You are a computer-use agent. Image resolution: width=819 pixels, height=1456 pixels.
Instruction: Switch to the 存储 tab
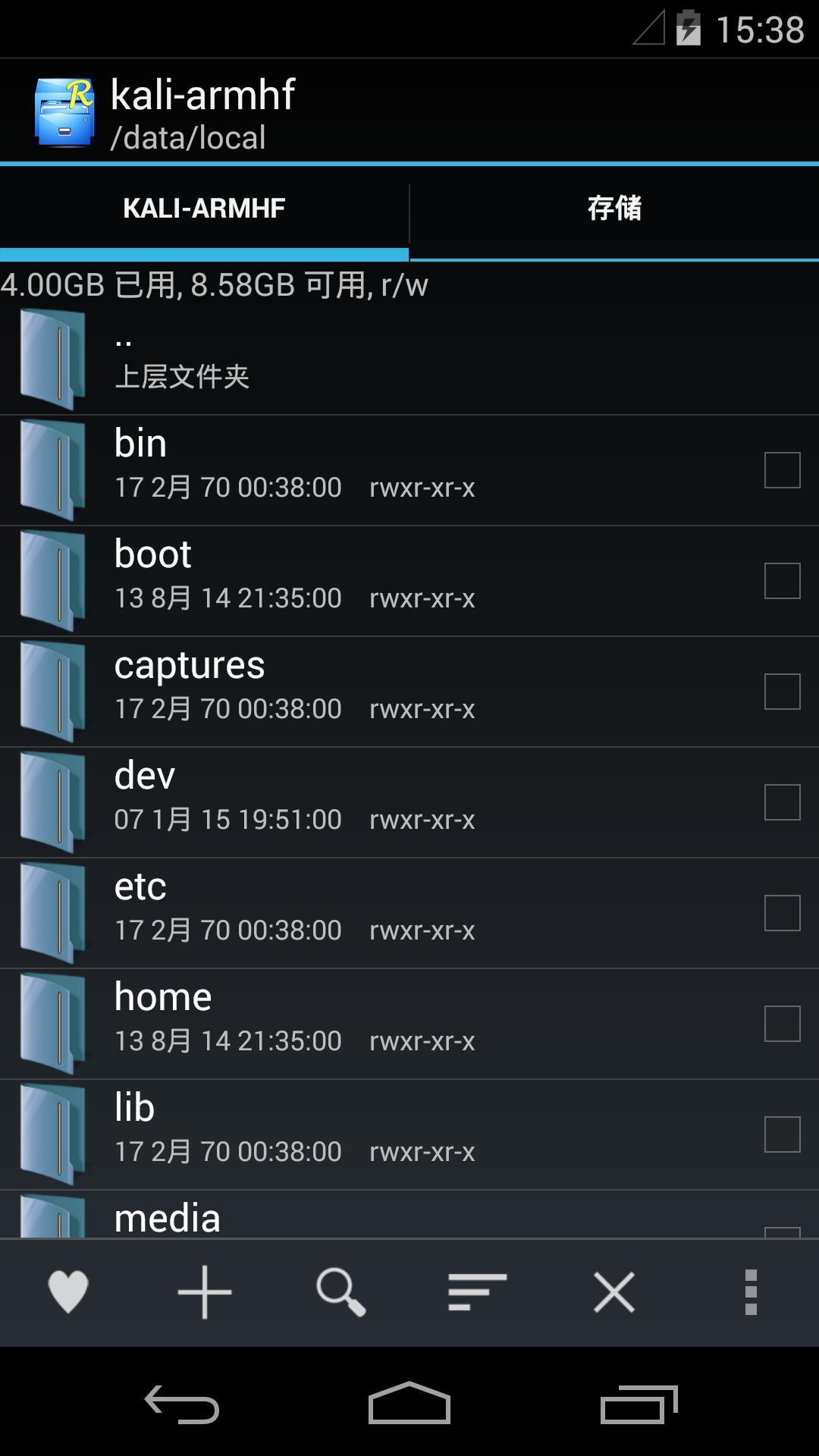(x=614, y=208)
